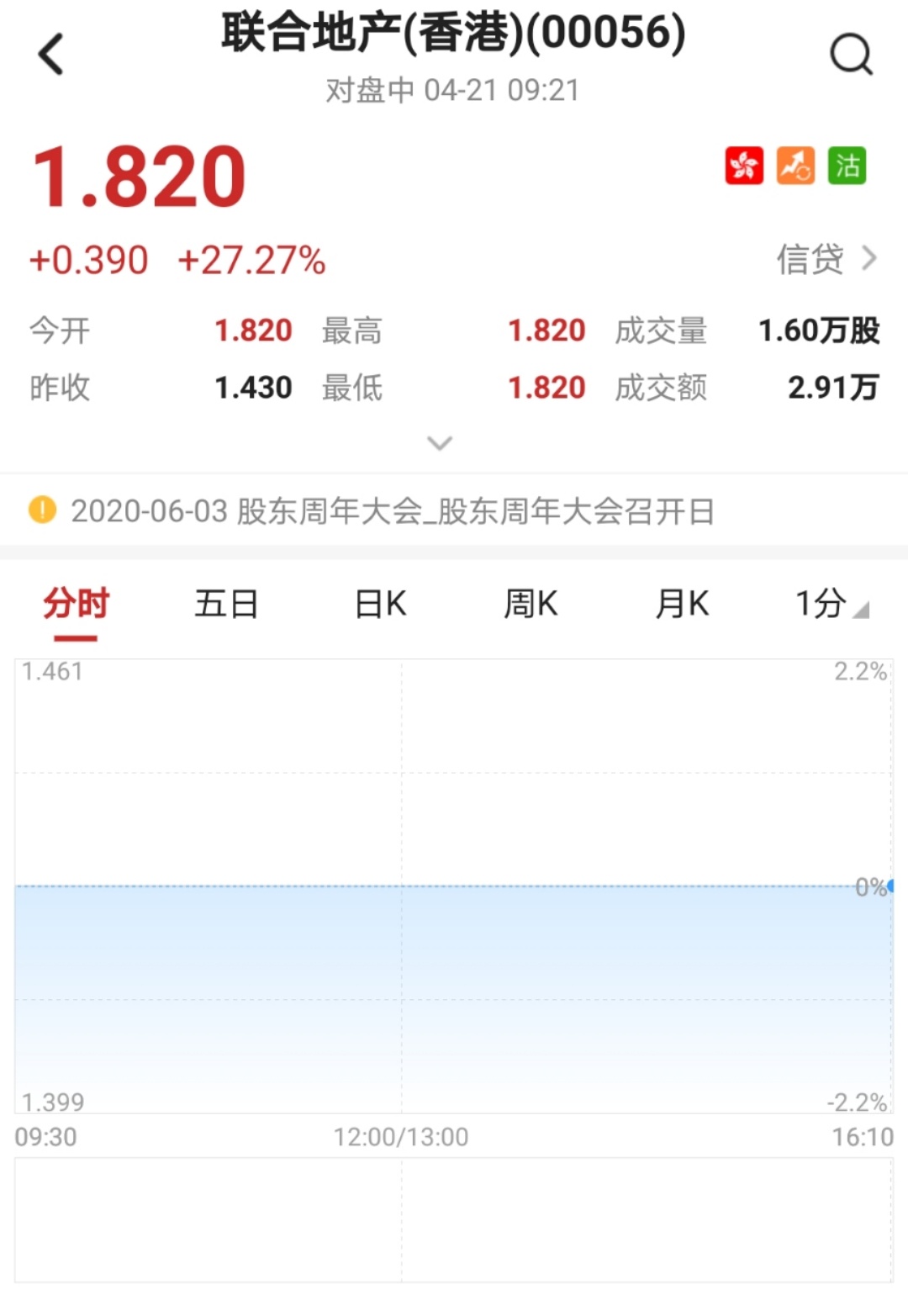Open the 信贷 link
Viewport: 908px width, 1316px height.
[x=826, y=259]
